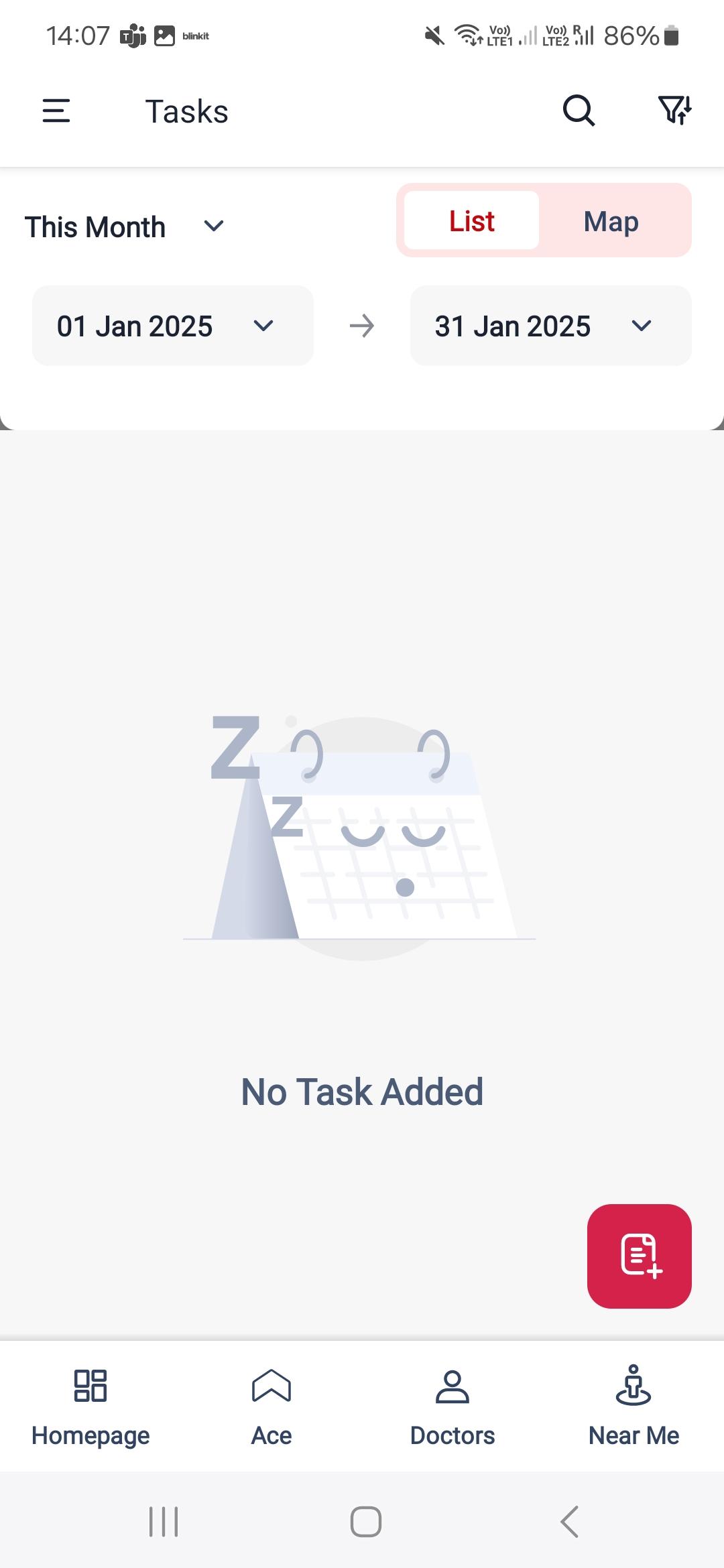Add a new task with the red button
Image resolution: width=724 pixels, height=1568 pixels.
pyautogui.click(x=639, y=1256)
